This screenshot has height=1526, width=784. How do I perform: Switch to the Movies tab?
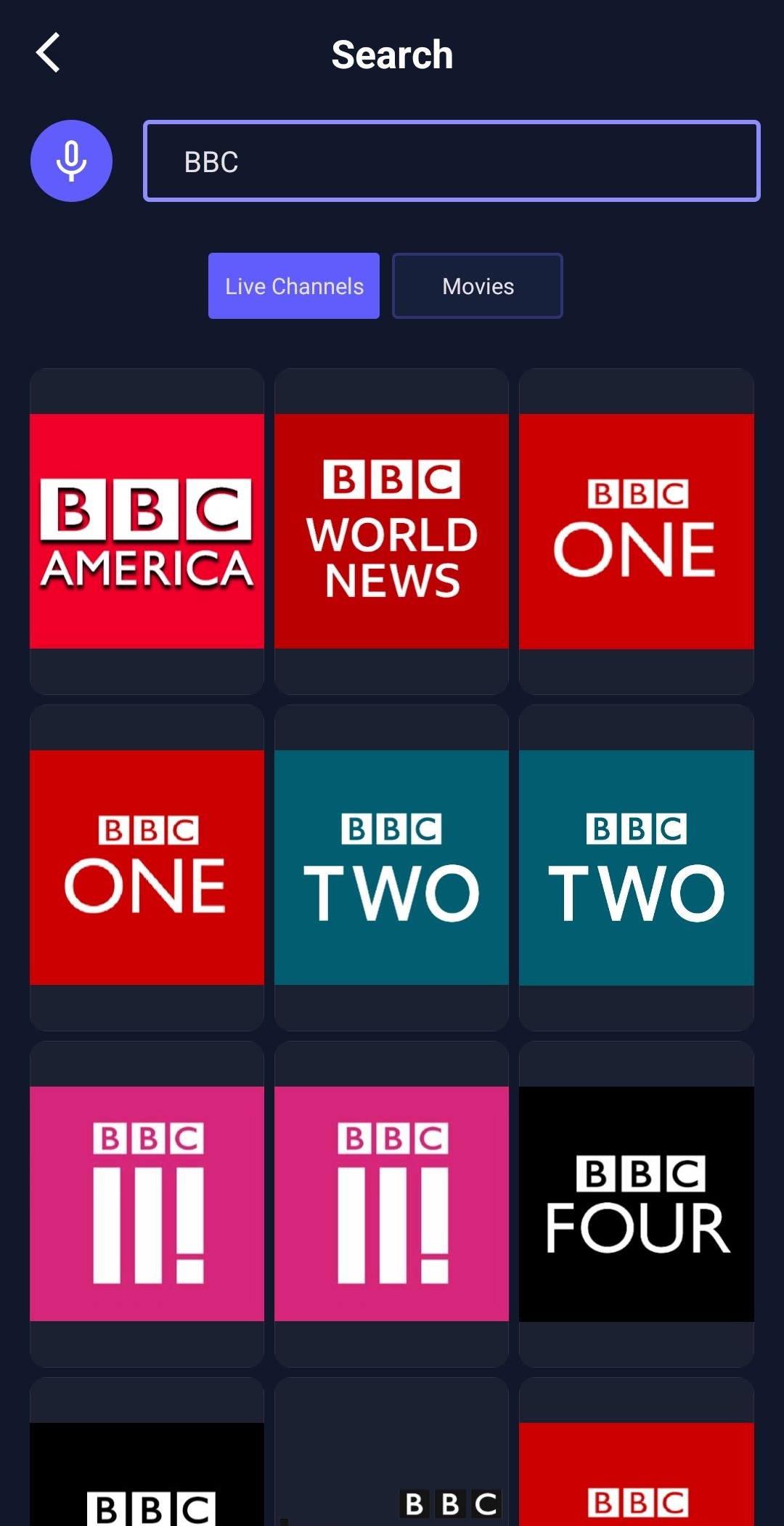click(x=478, y=286)
